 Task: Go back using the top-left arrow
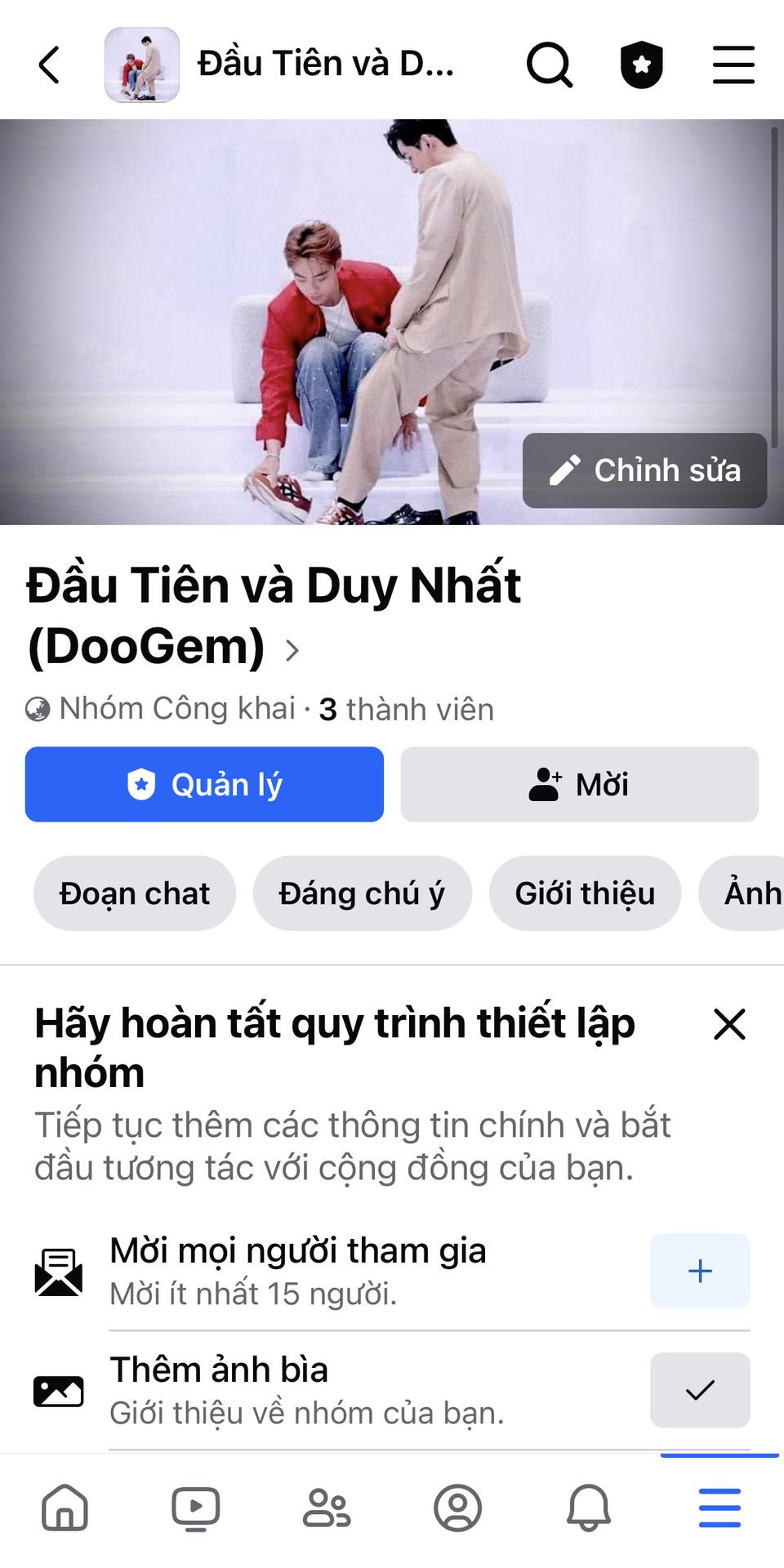pos(50,65)
